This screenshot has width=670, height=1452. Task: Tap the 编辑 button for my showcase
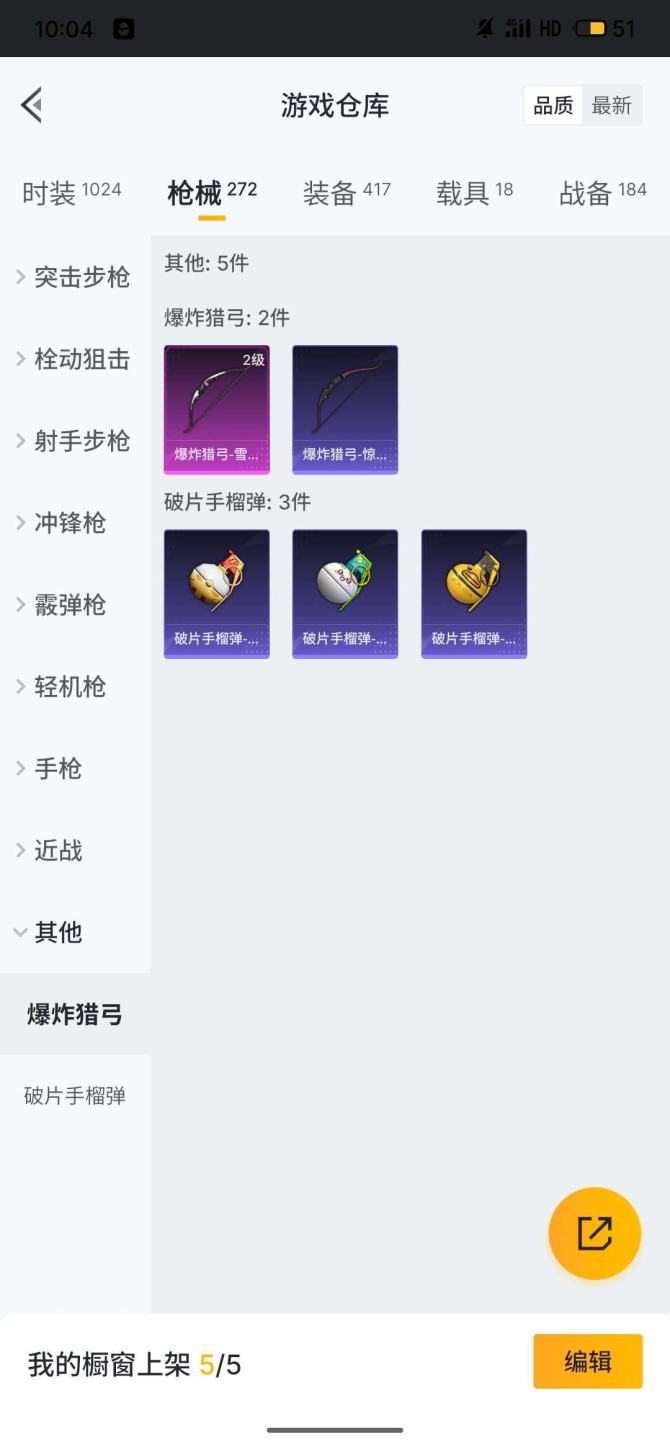click(587, 1362)
